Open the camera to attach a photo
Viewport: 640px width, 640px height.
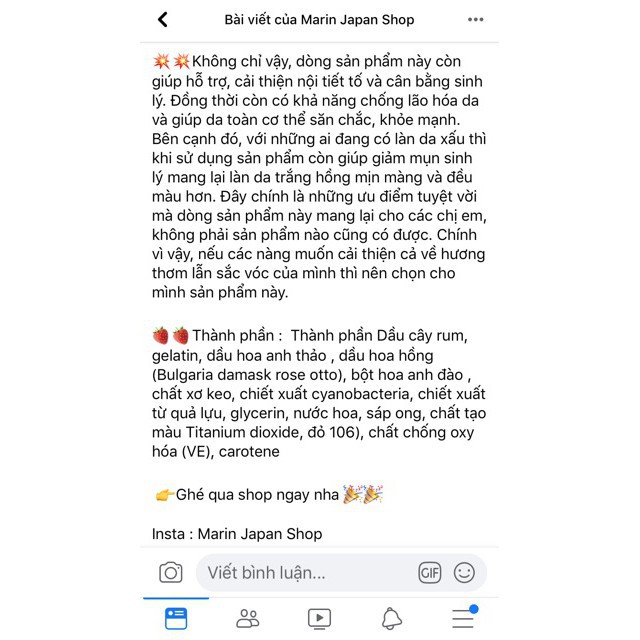coord(171,572)
